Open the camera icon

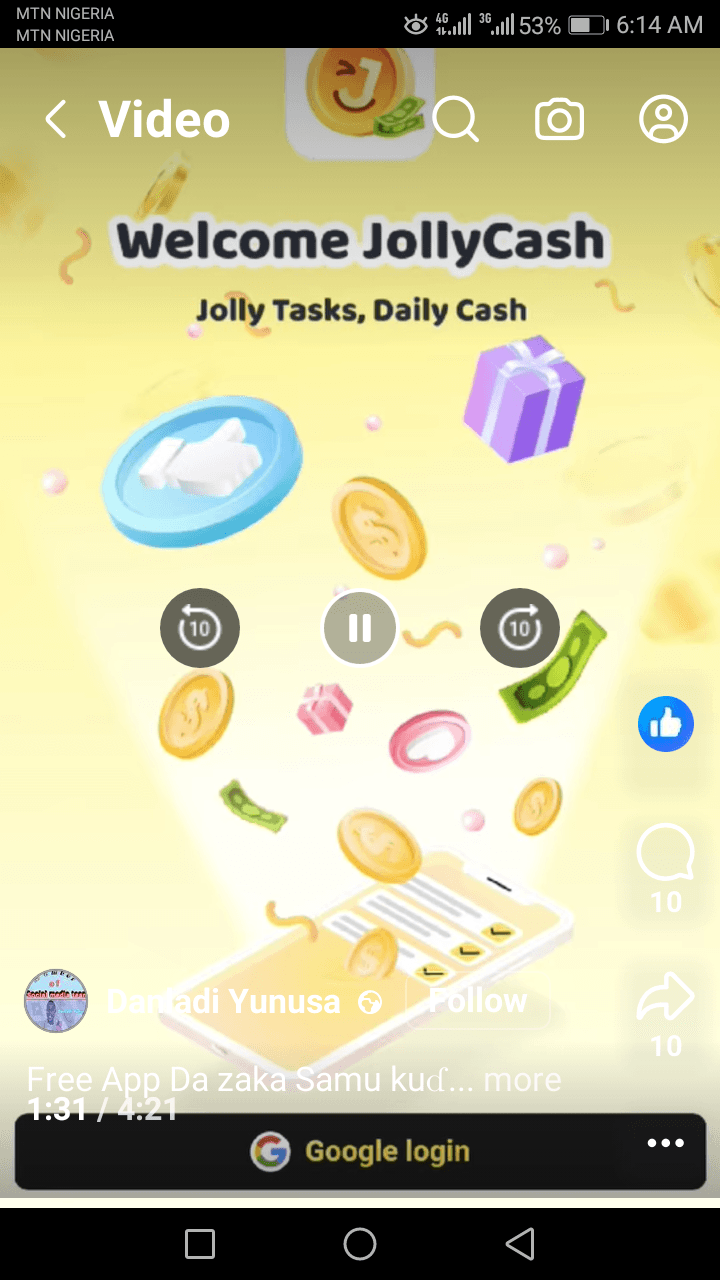559,120
